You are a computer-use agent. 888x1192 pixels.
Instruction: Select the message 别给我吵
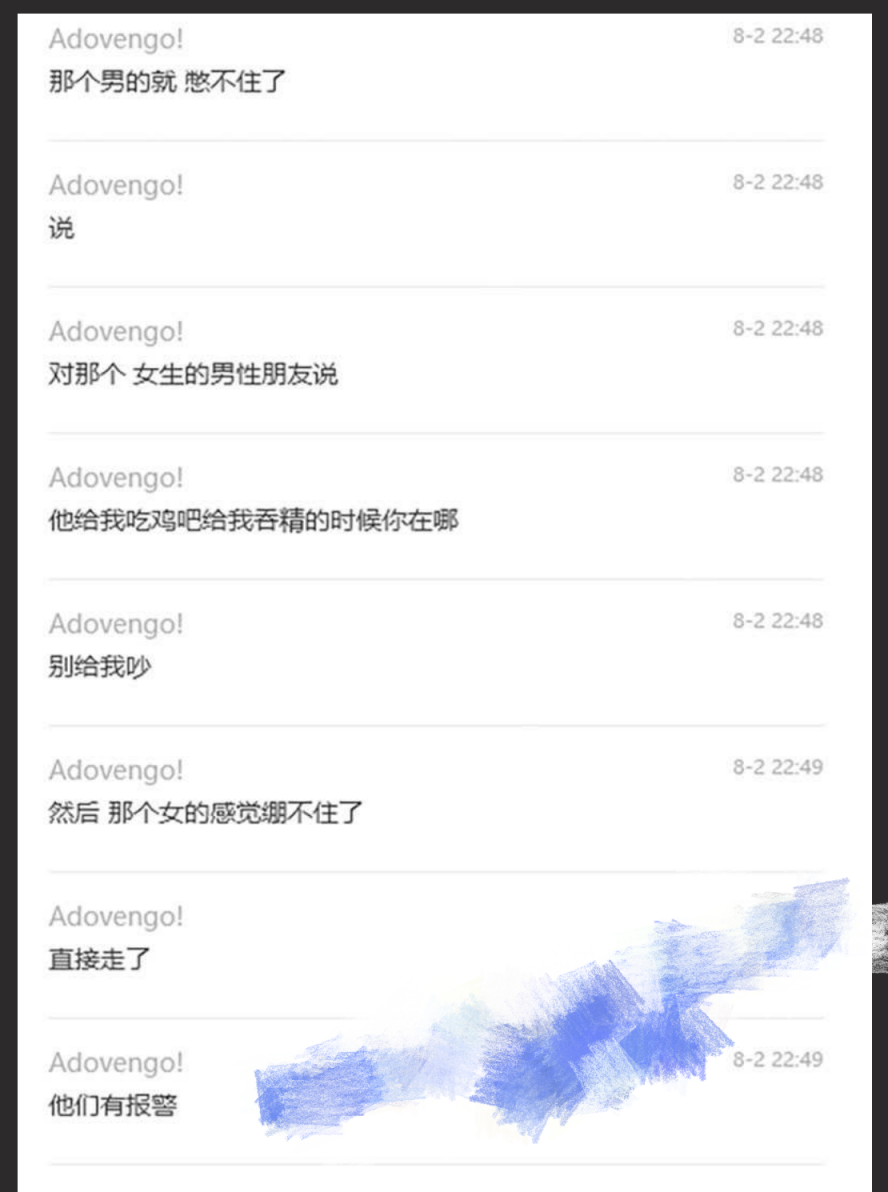[x=97, y=667]
